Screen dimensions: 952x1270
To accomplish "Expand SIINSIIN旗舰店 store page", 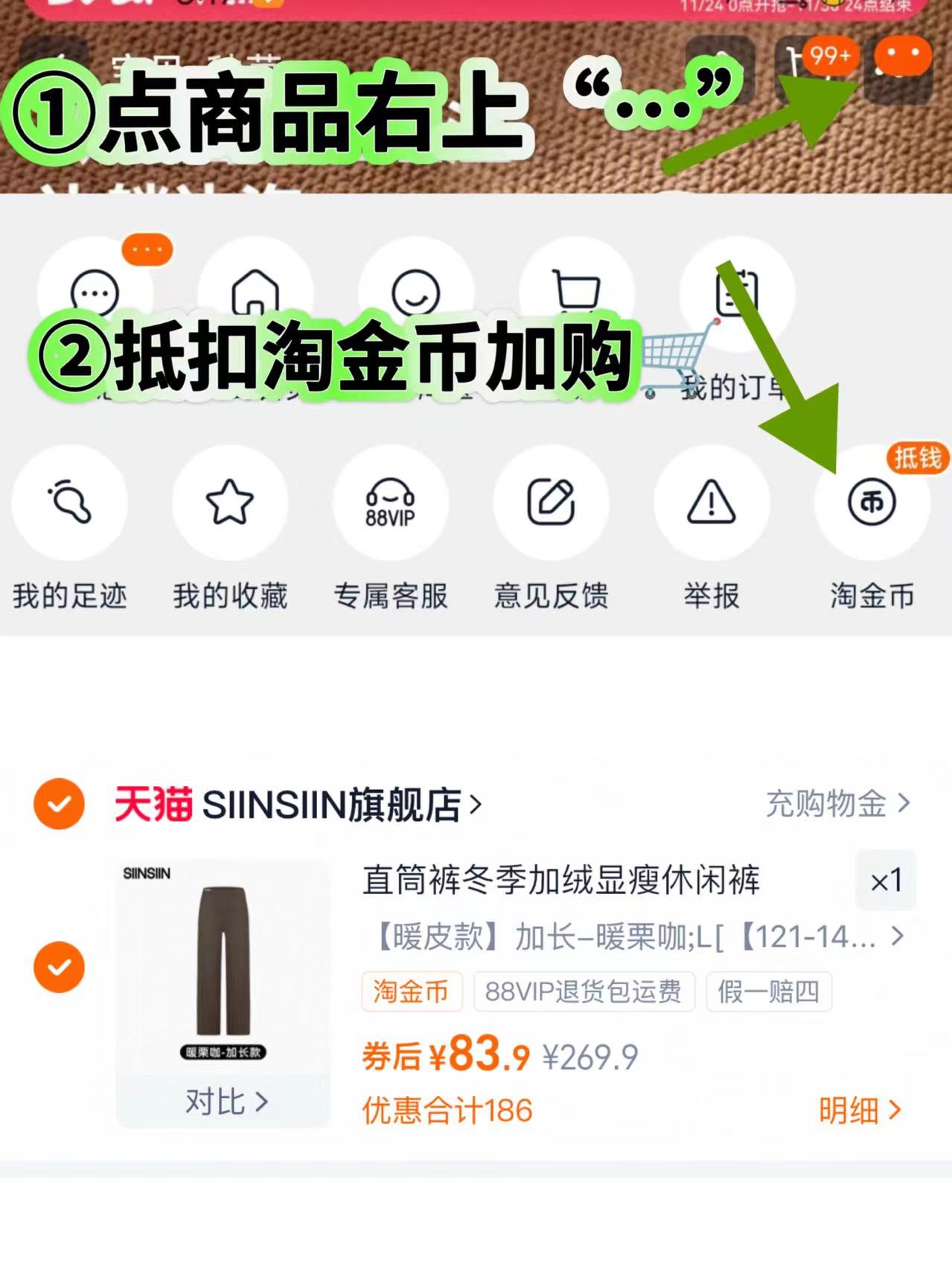I will click(x=298, y=805).
